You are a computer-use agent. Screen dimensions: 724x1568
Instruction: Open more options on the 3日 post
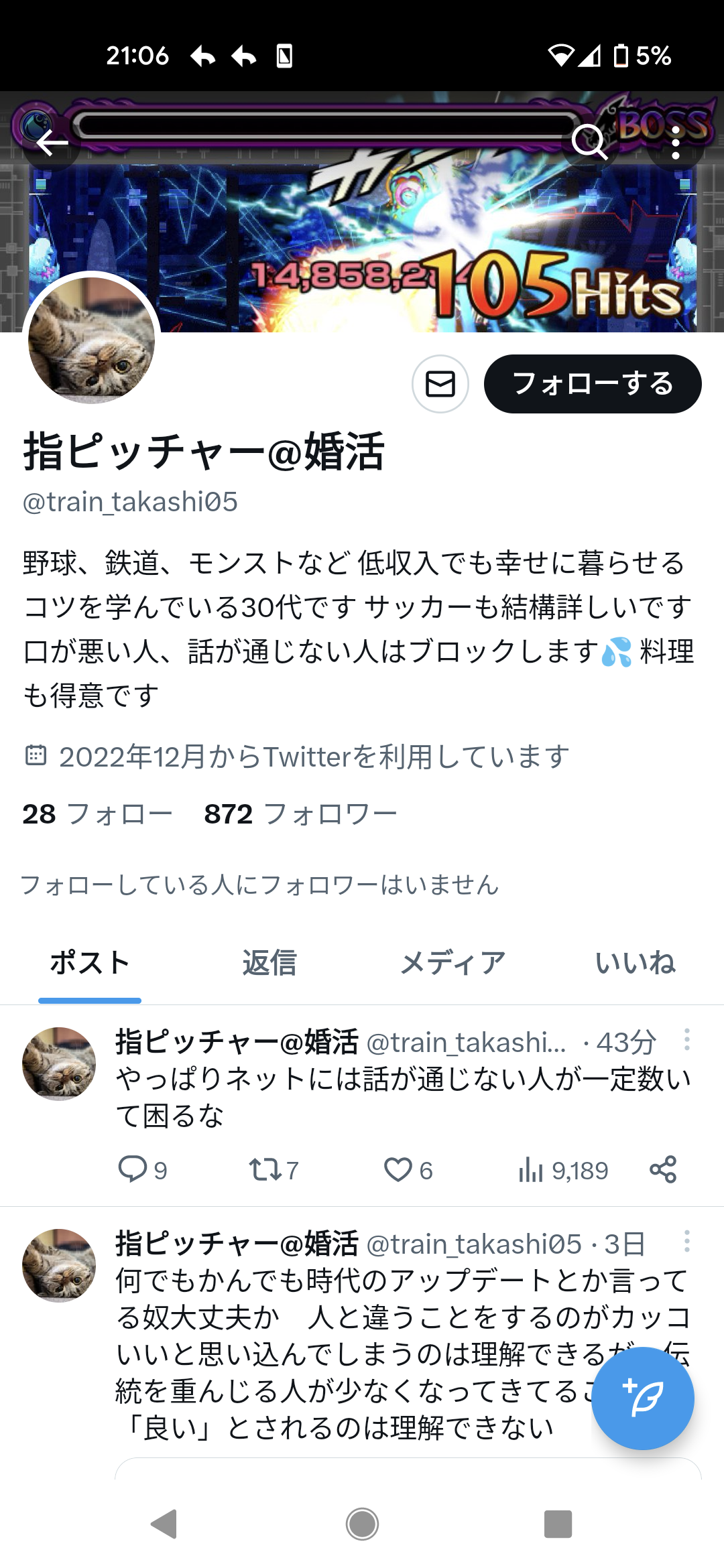click(x=687, y=1242)
